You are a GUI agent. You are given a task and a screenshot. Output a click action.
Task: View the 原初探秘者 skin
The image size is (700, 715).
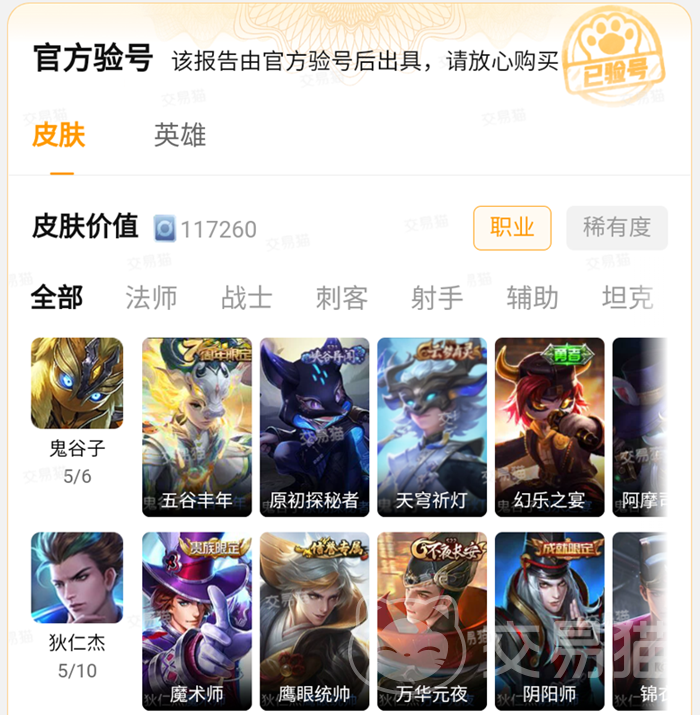pyautogui.click(x=314, y=427)
